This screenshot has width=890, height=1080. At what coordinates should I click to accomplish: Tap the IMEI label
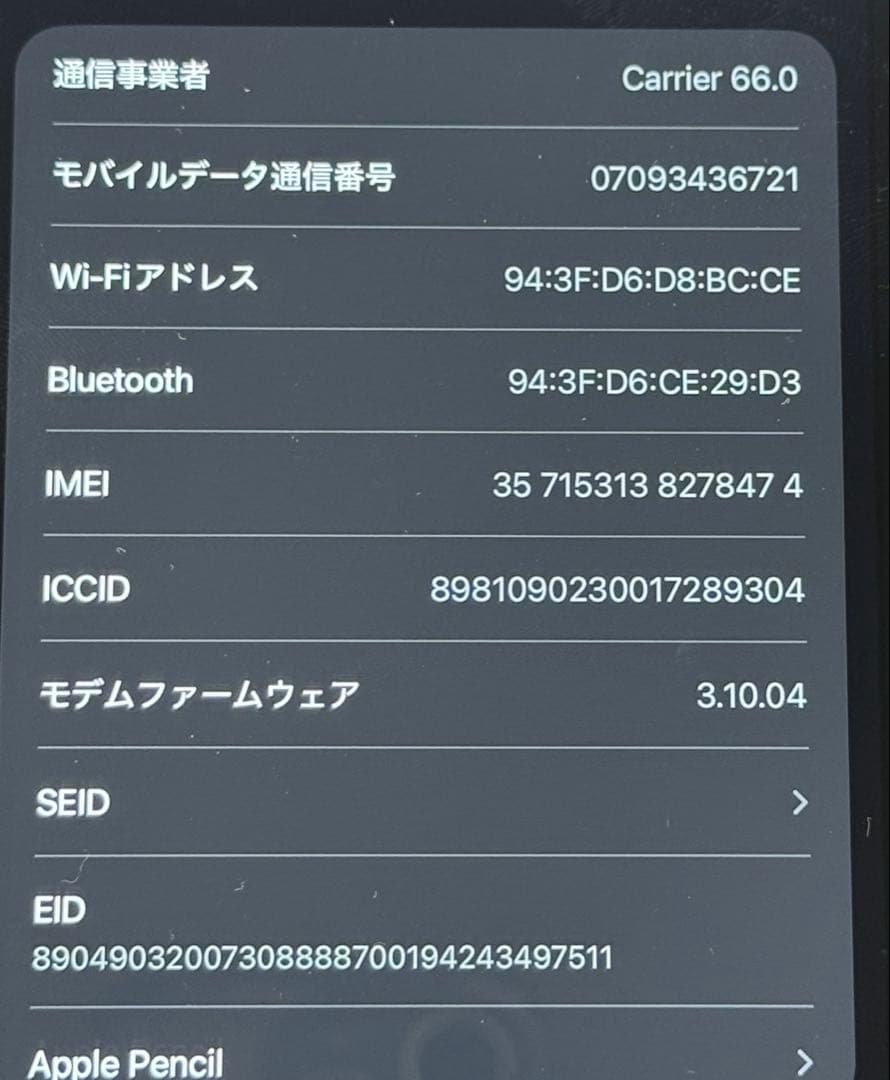78,483
